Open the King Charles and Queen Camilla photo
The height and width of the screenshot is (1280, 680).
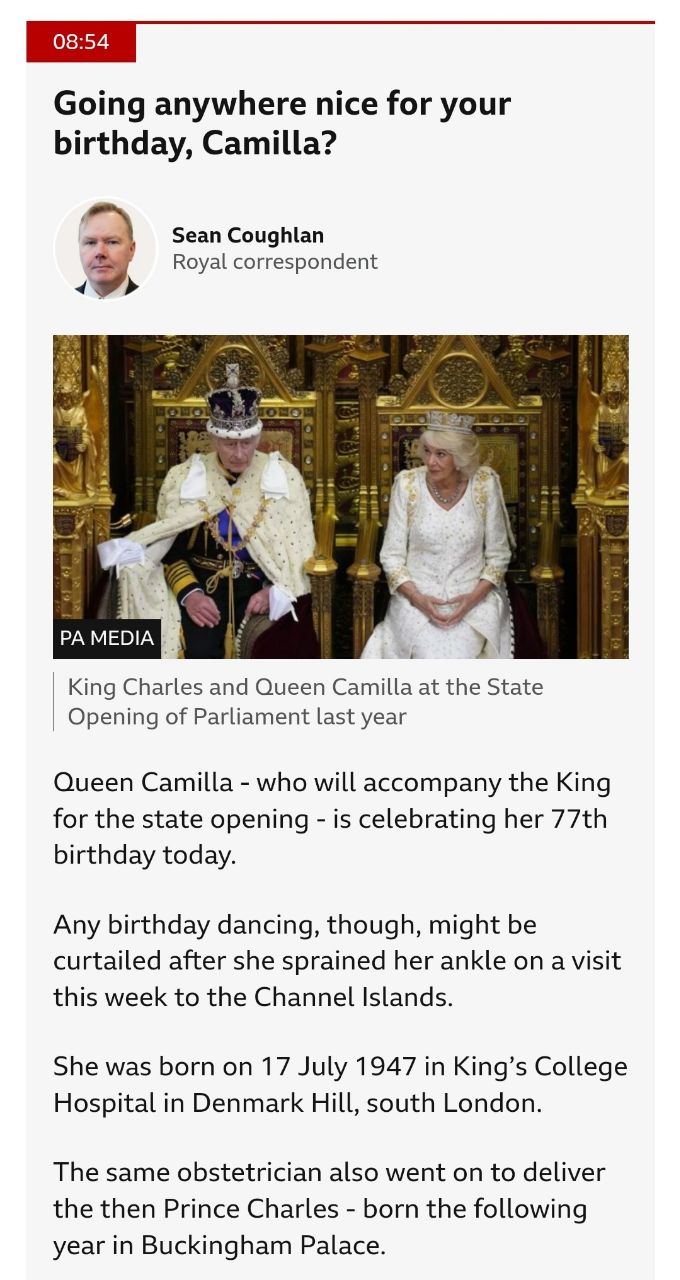click(341, 497)
